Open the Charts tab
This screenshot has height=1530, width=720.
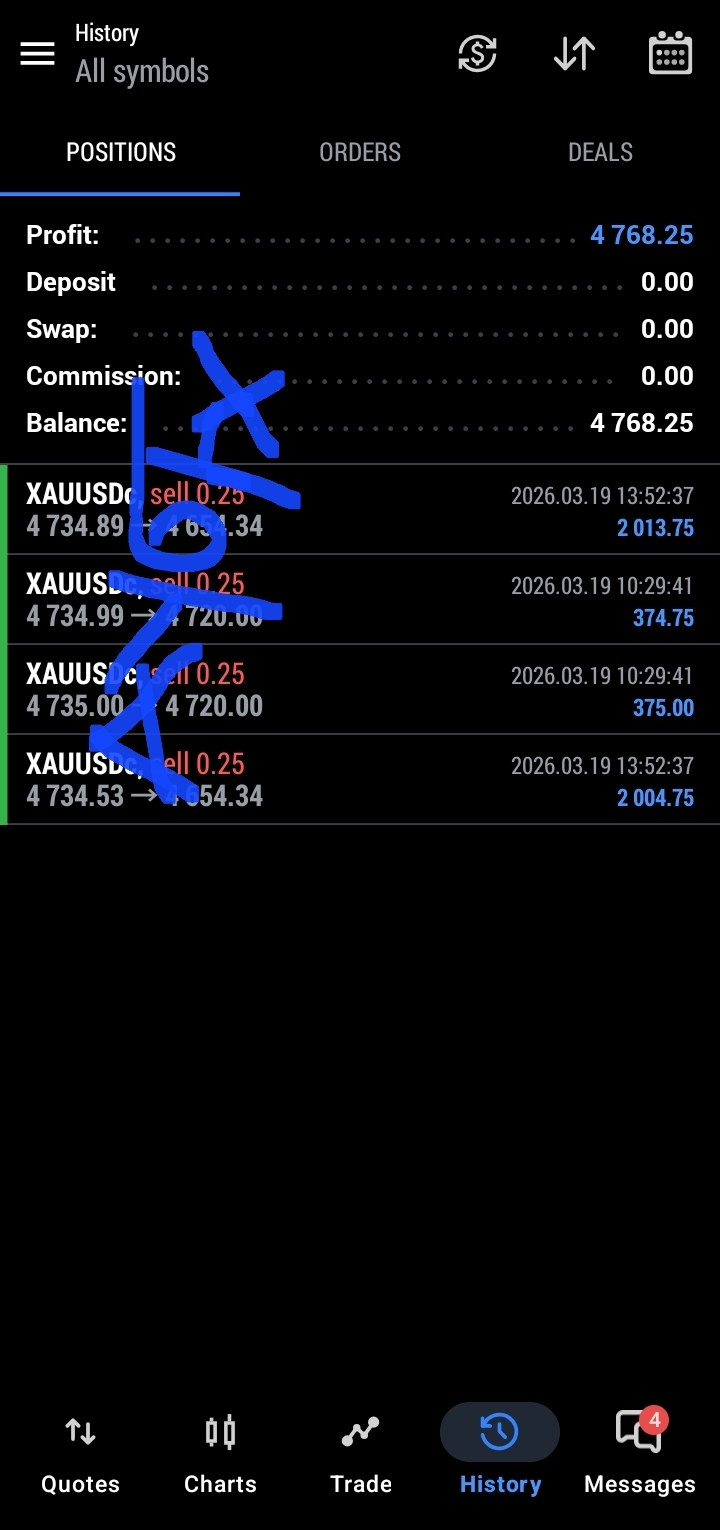[x=220, y=1453]
